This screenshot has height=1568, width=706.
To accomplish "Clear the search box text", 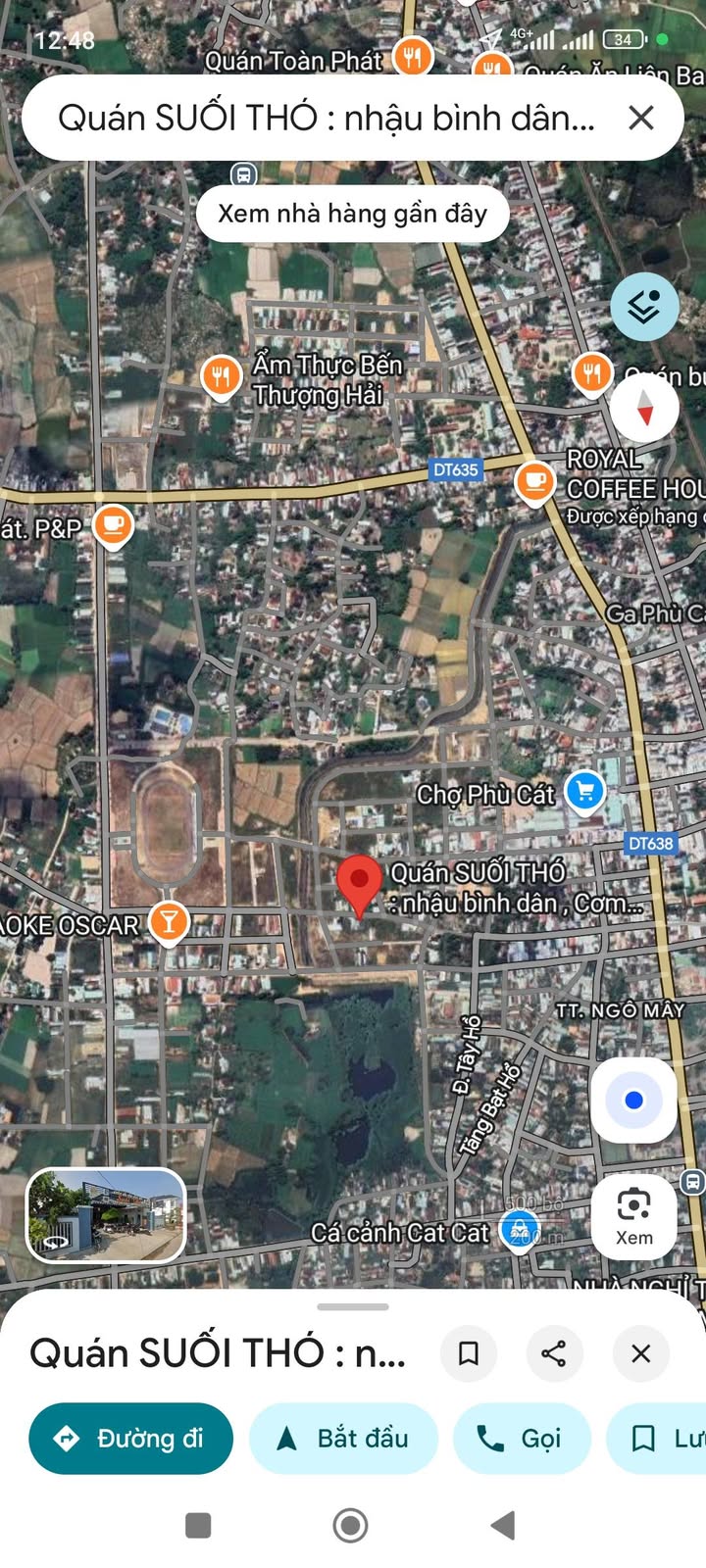I will coord(641,118).
